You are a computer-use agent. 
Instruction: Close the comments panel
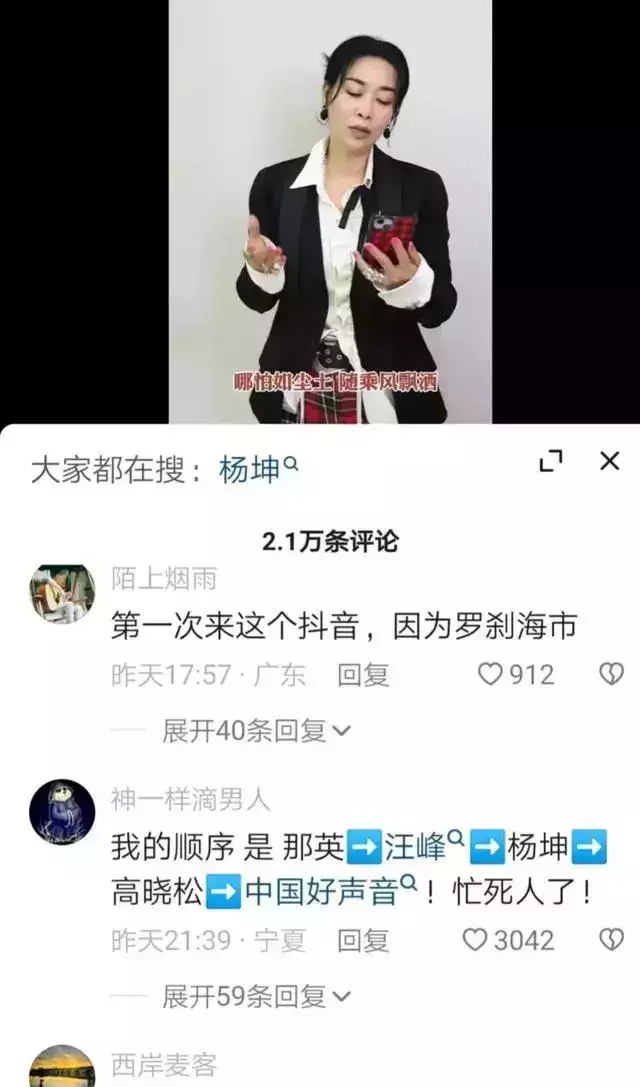(x=609, y=461)
